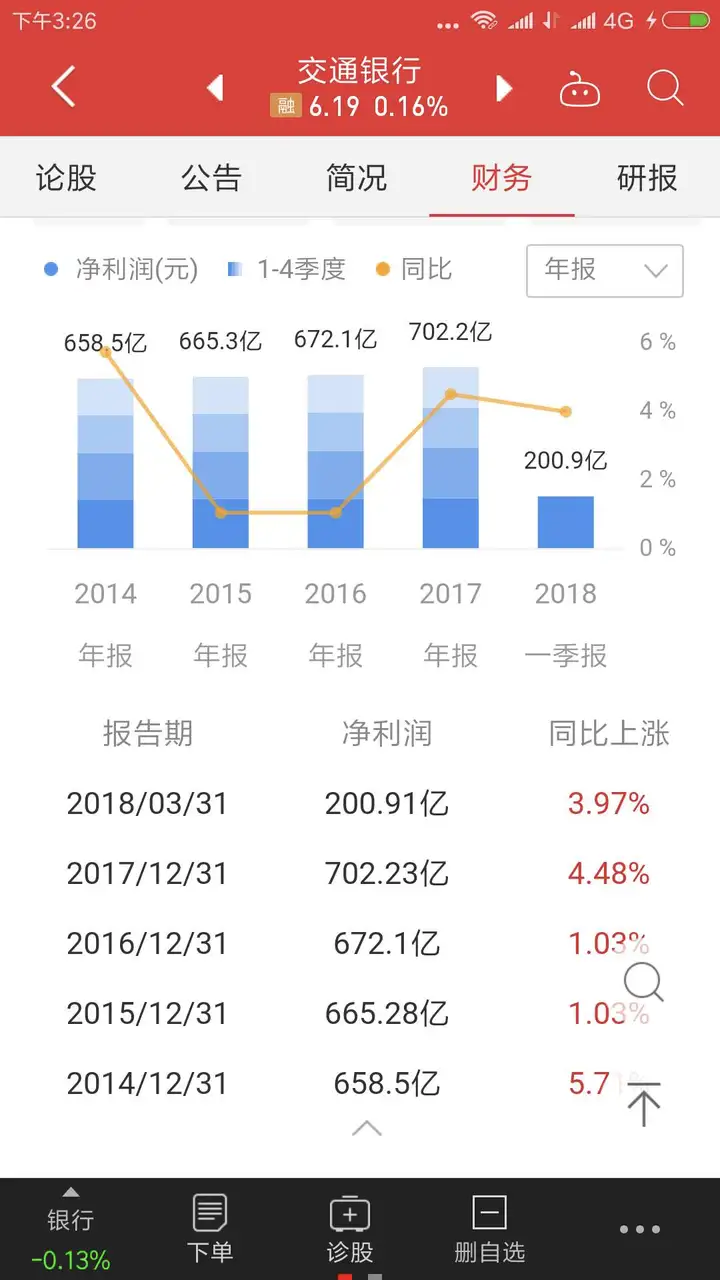Viewport: 720px width, 1280px height.
Task: Open the 银行 sector index
Action: [x=70, y=1228]
